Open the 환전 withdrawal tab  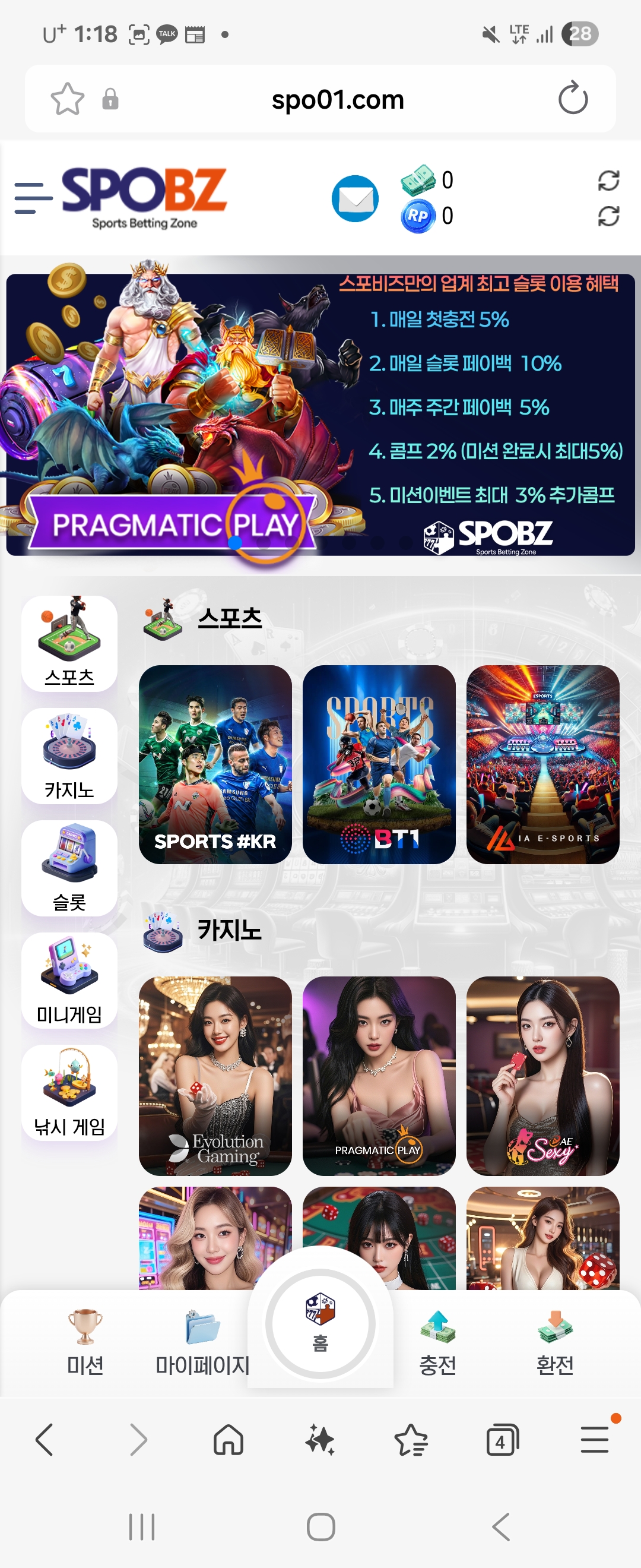[x=554, y=1343]
